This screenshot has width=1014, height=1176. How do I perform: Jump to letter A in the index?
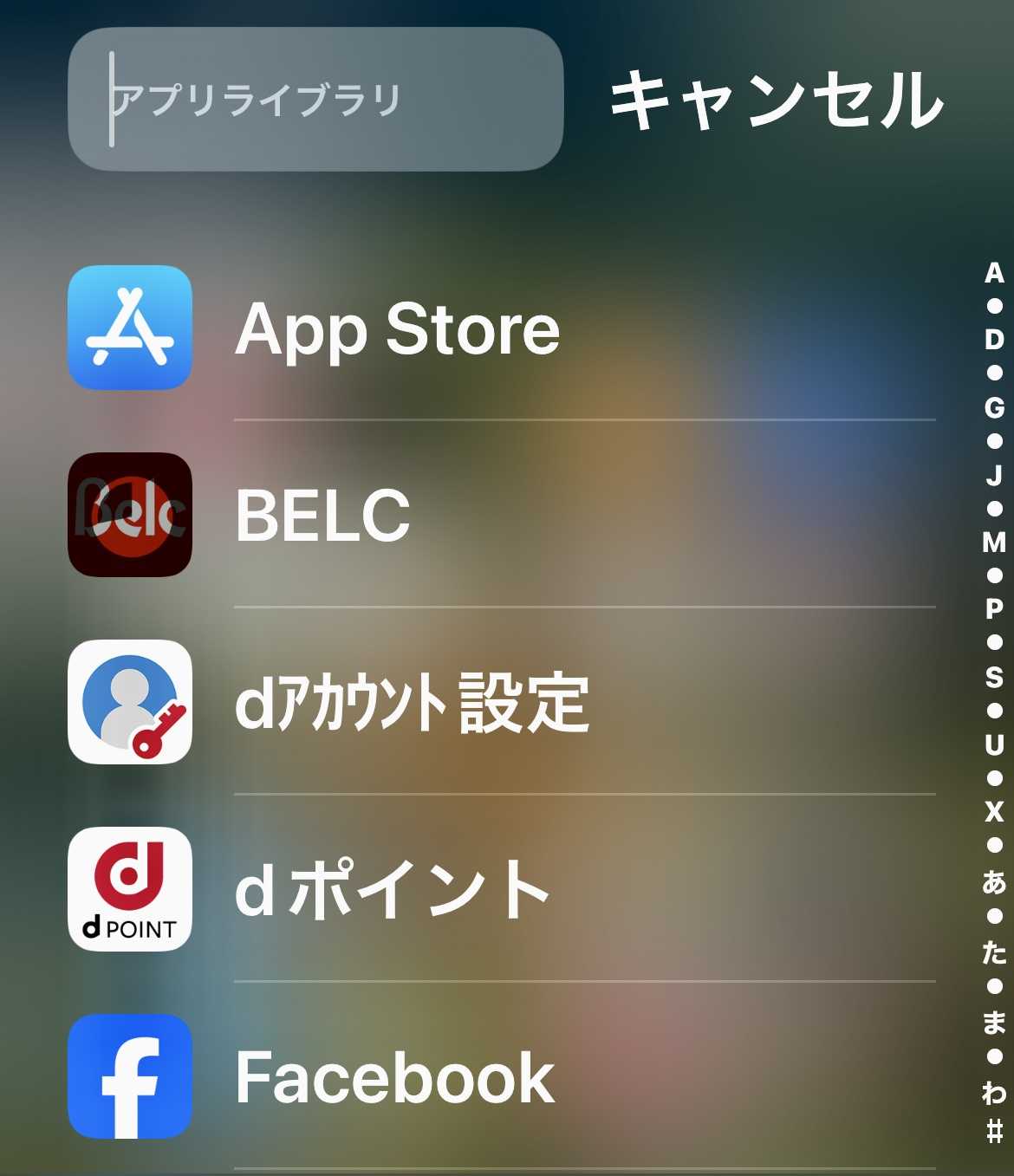tap(994, 273)
